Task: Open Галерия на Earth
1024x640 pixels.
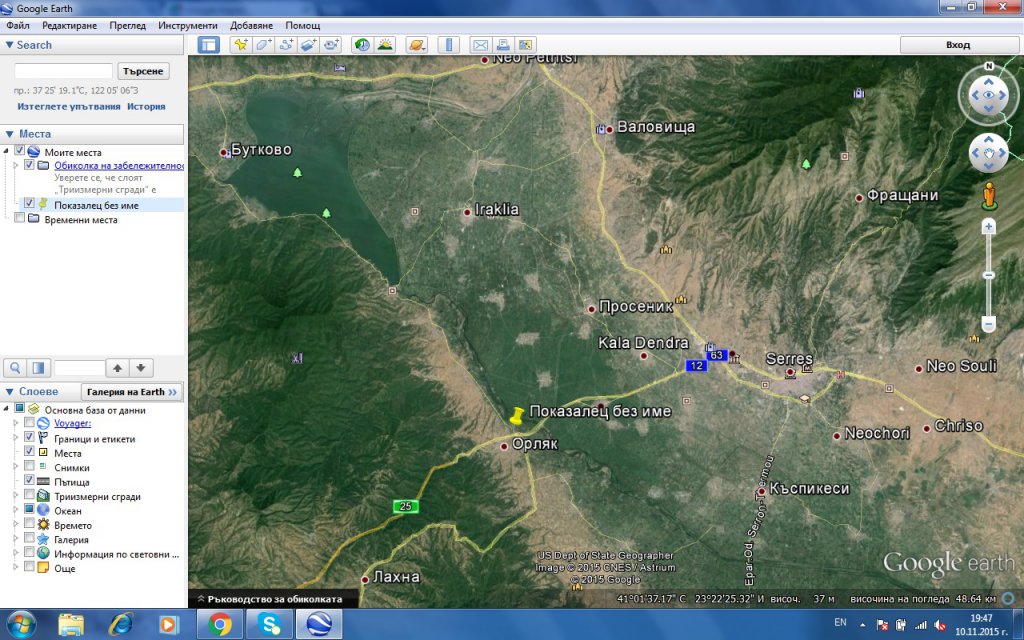Action: (x=130, y=392)
